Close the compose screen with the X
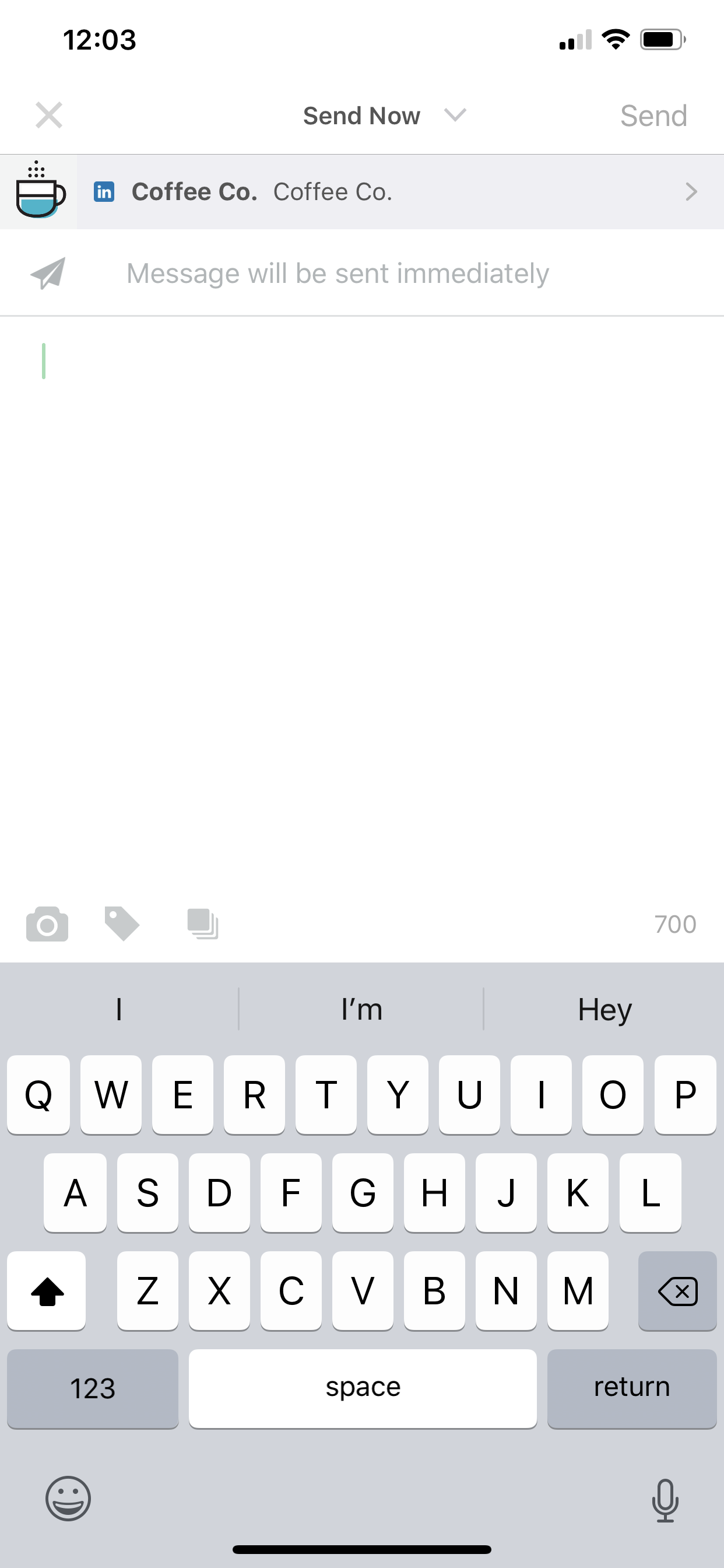Screen dimensions: 724x1568 tap(48, 115)
